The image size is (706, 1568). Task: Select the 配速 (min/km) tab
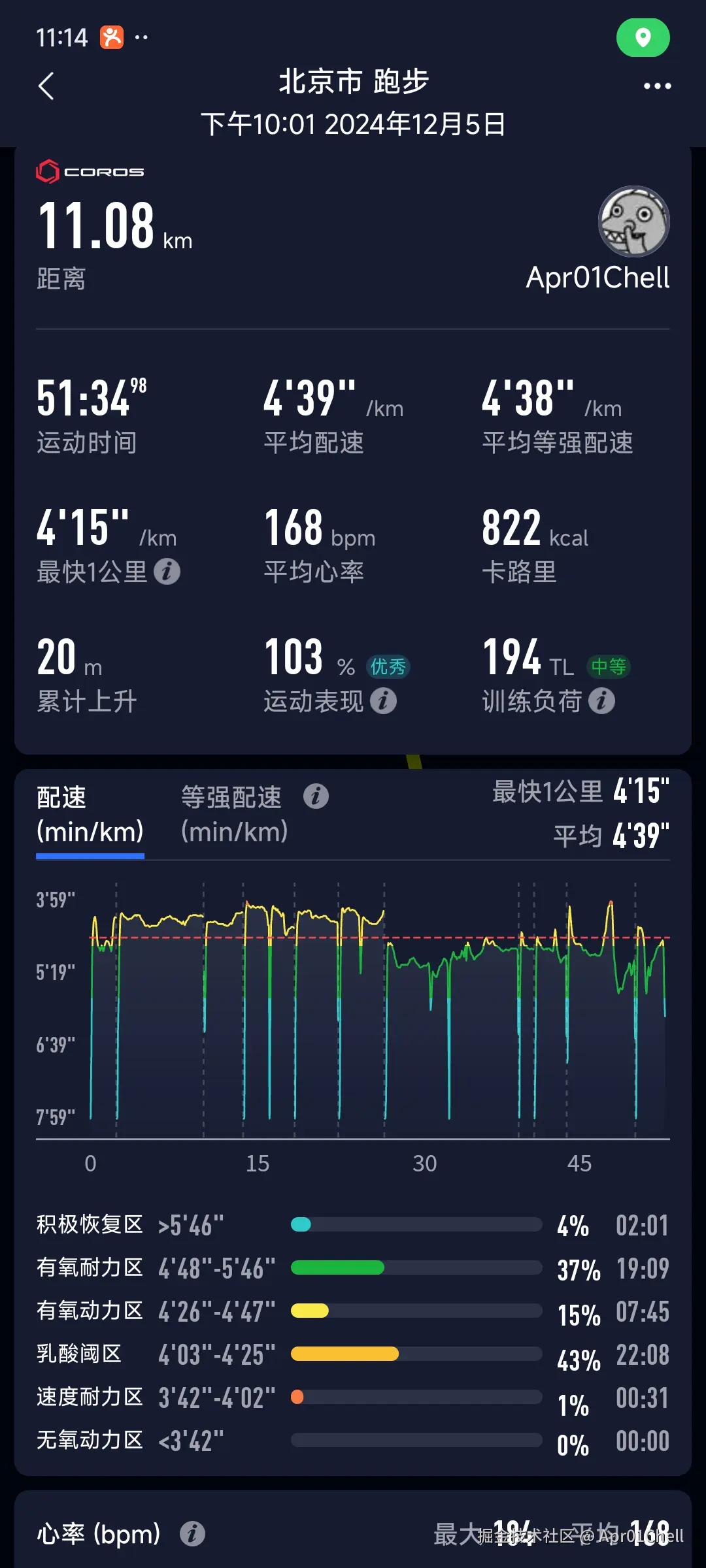tap(90, 812)
